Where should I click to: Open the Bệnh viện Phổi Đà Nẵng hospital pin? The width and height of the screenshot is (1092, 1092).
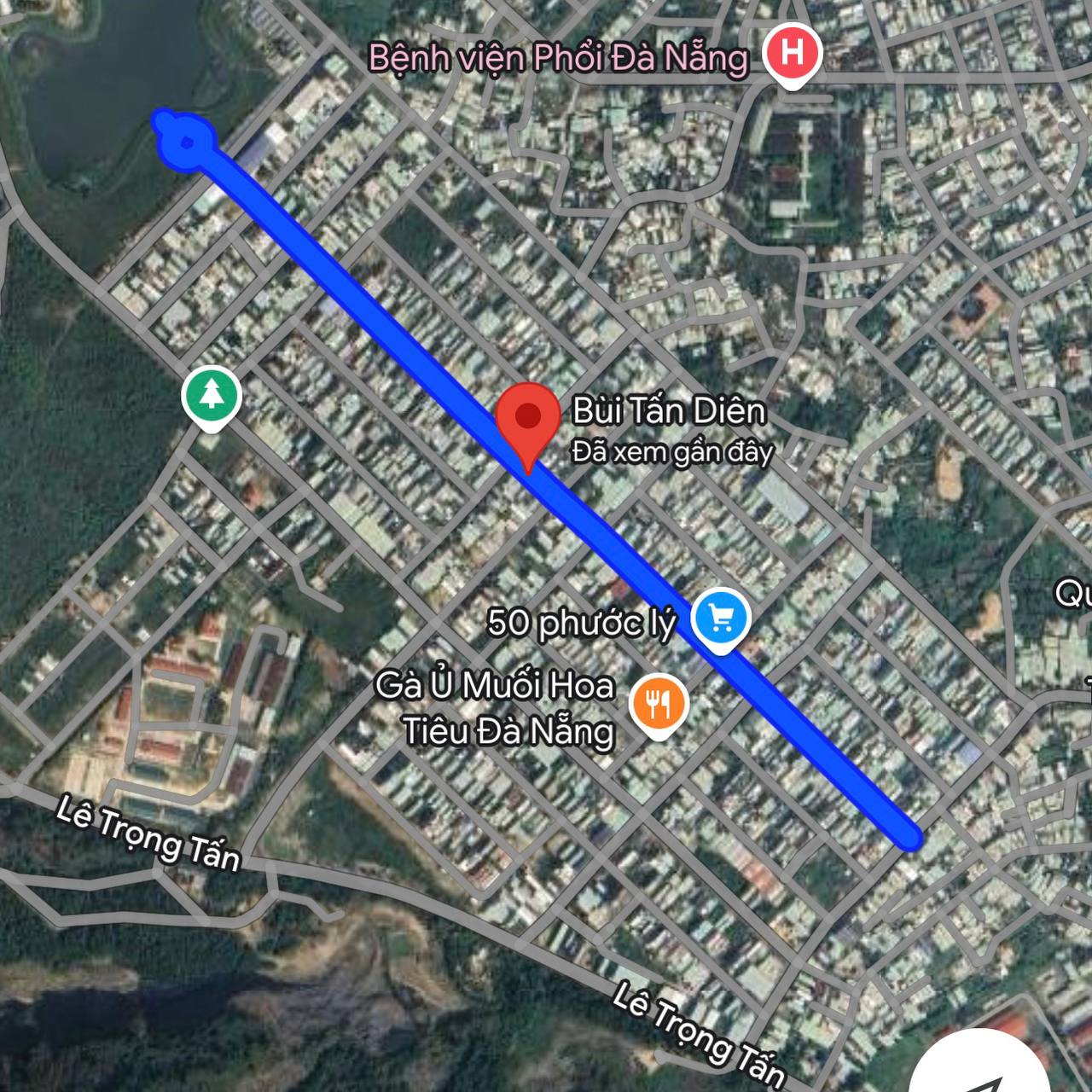[792, 54]
